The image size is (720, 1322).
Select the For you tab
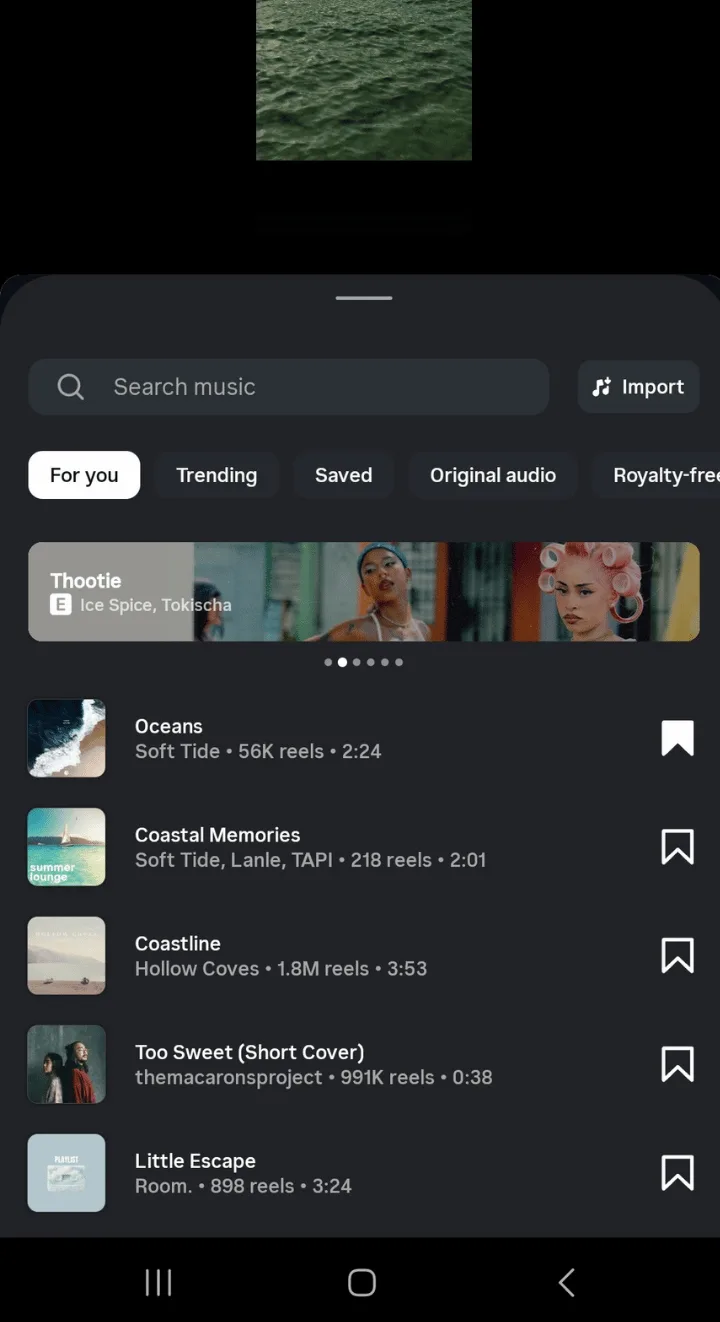(84, 475)
